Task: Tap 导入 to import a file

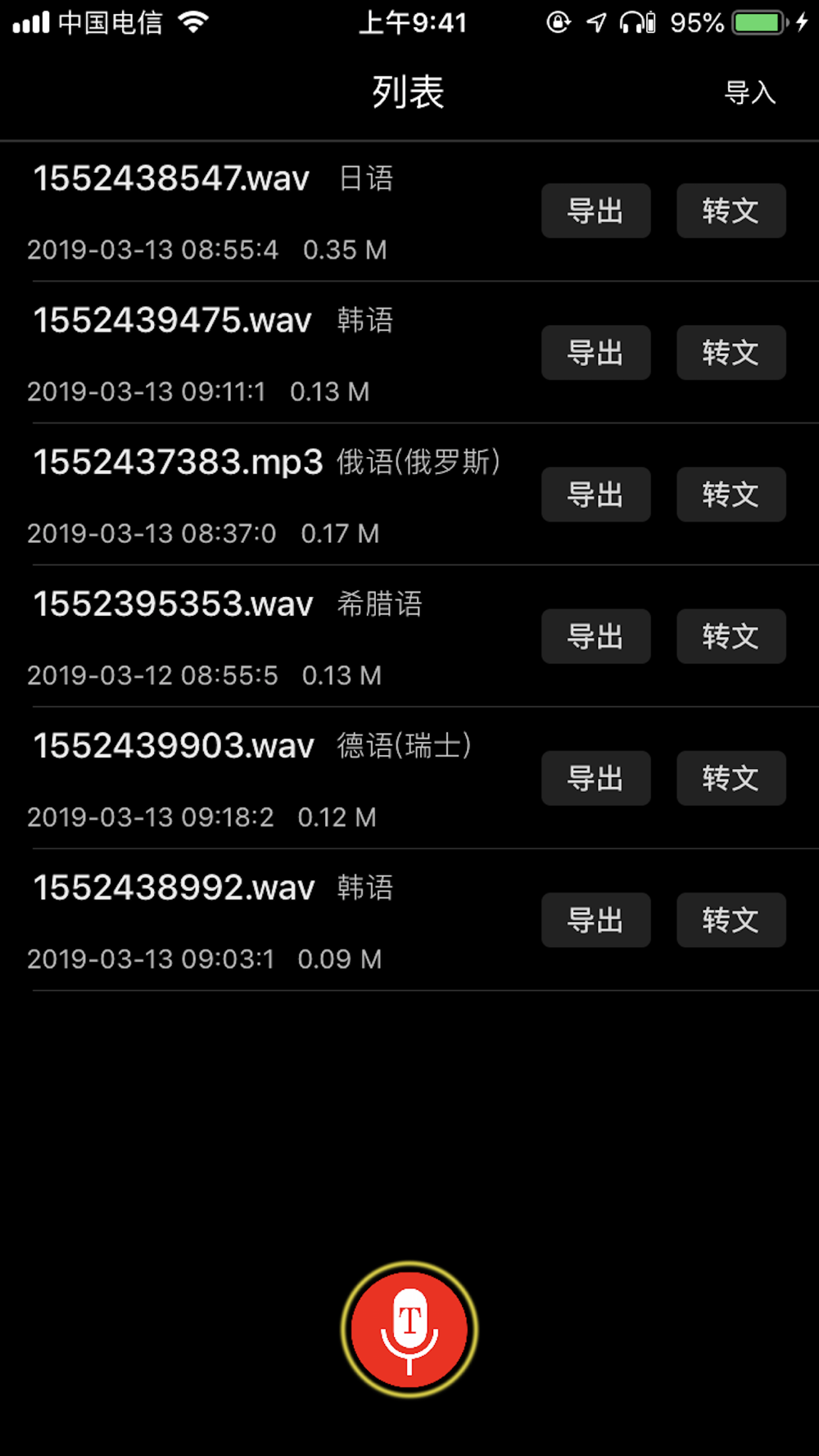Action: tap(749, 93)
